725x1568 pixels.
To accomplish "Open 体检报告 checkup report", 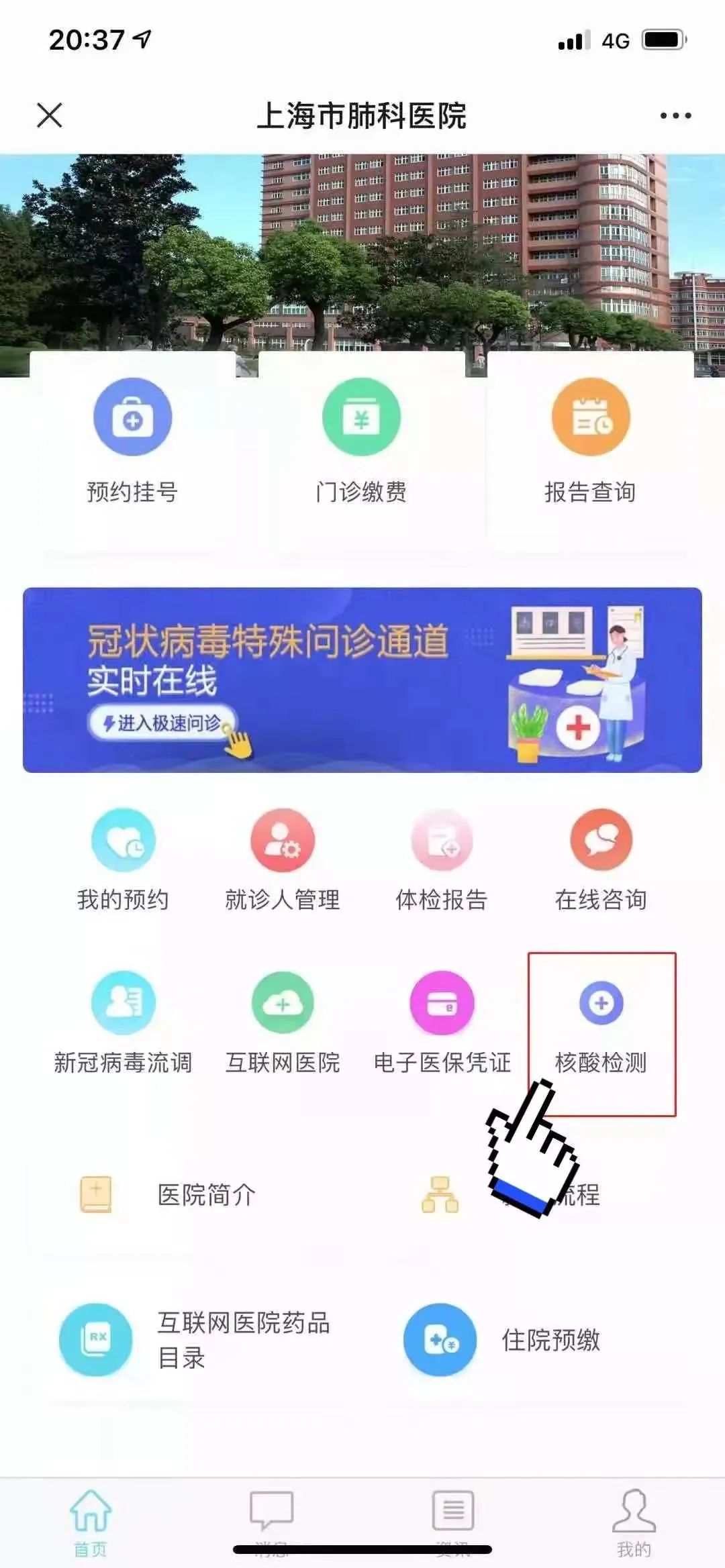I will pos(442,860).
